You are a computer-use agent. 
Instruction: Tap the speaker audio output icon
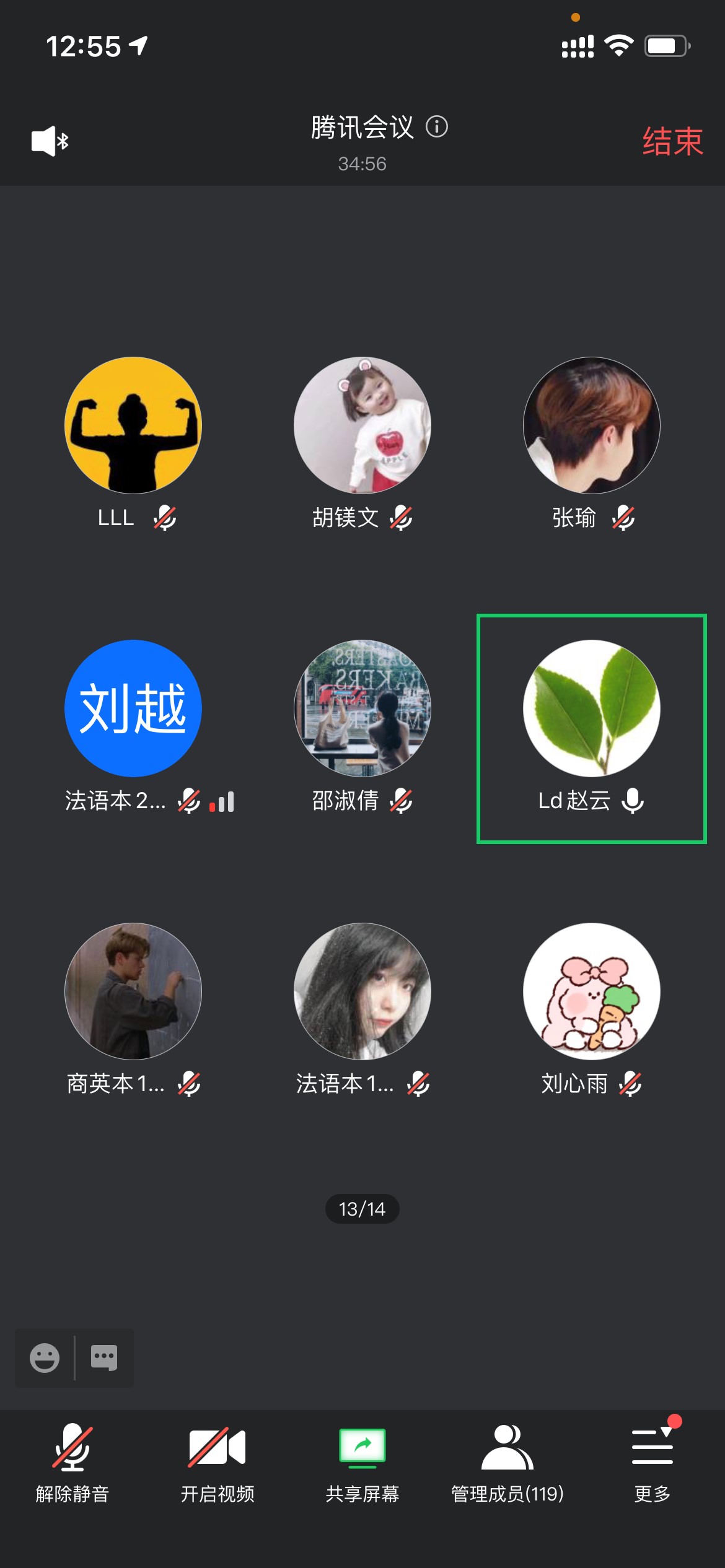50,141
